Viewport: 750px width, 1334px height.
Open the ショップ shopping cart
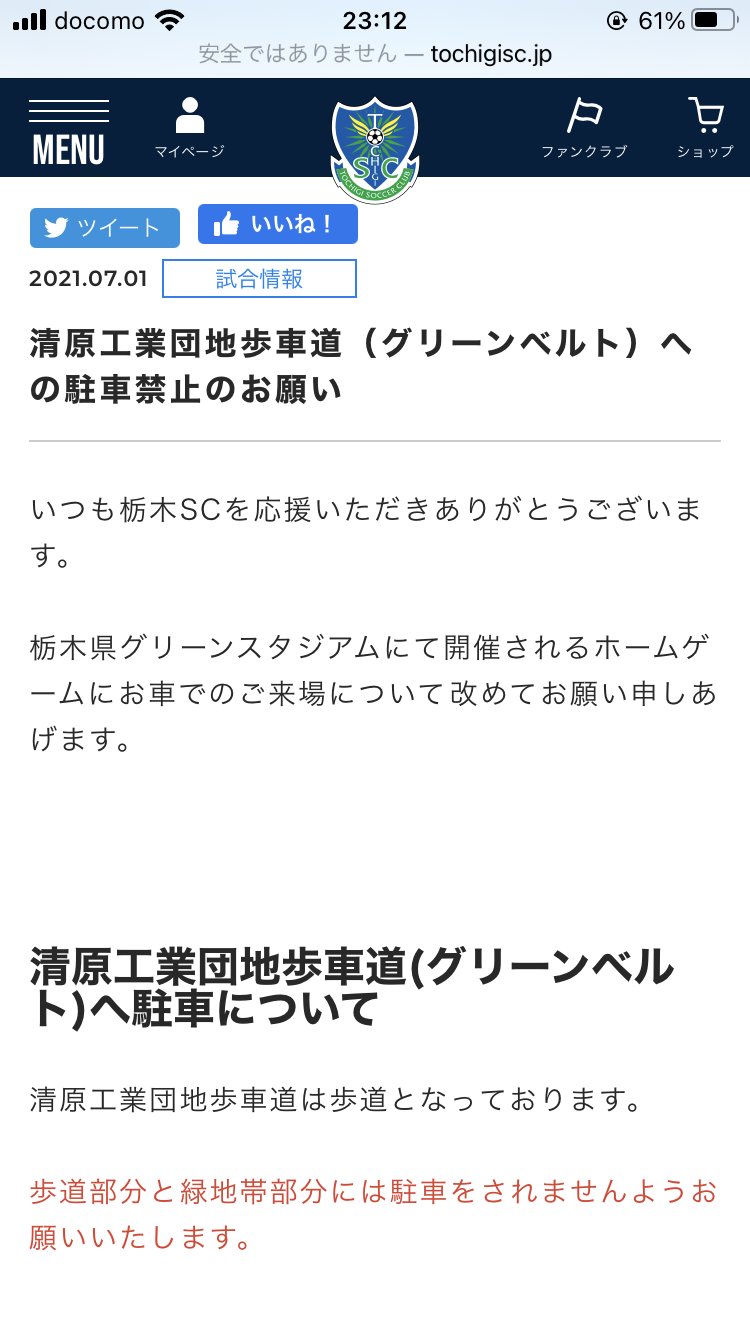click(705, 128)
